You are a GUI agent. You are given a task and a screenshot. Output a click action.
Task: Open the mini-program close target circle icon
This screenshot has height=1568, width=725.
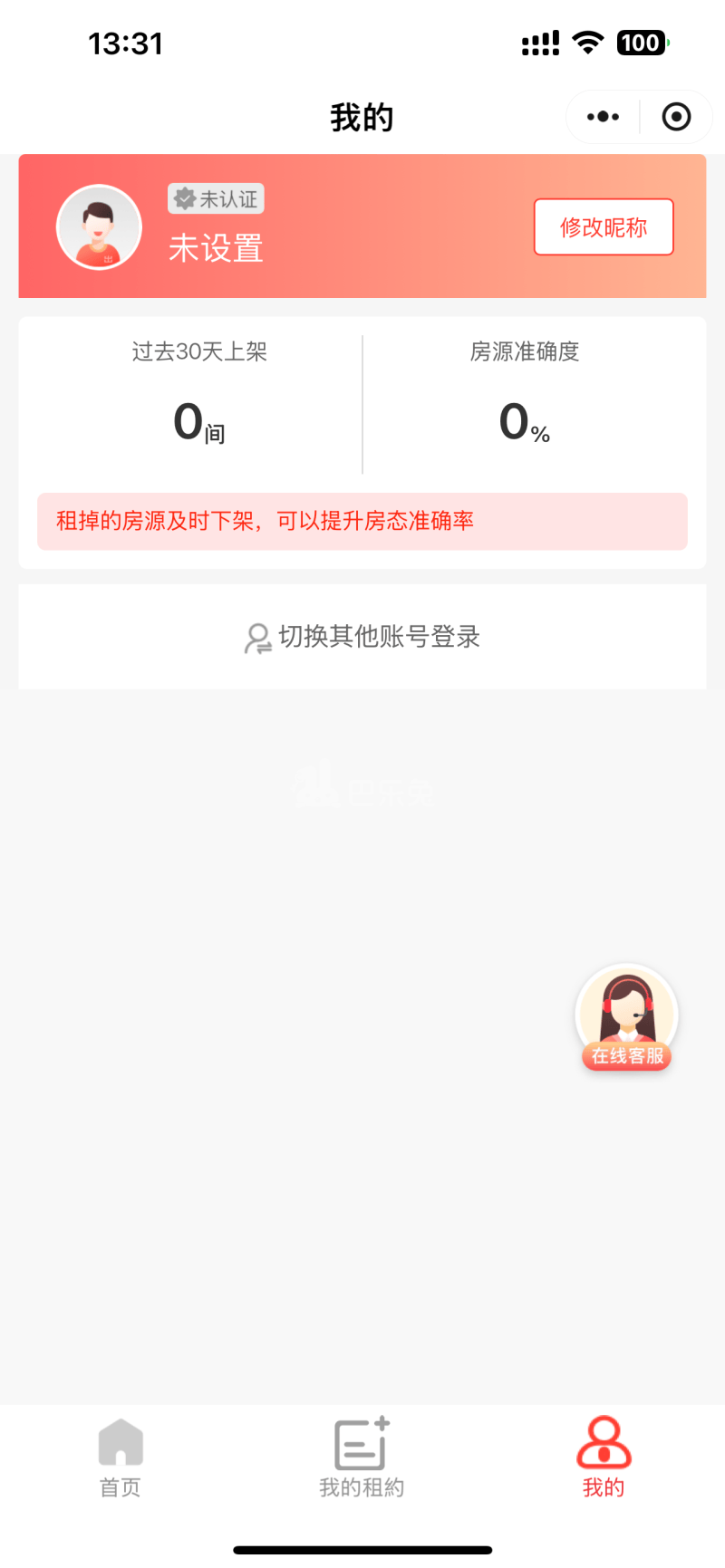[674, 116]
